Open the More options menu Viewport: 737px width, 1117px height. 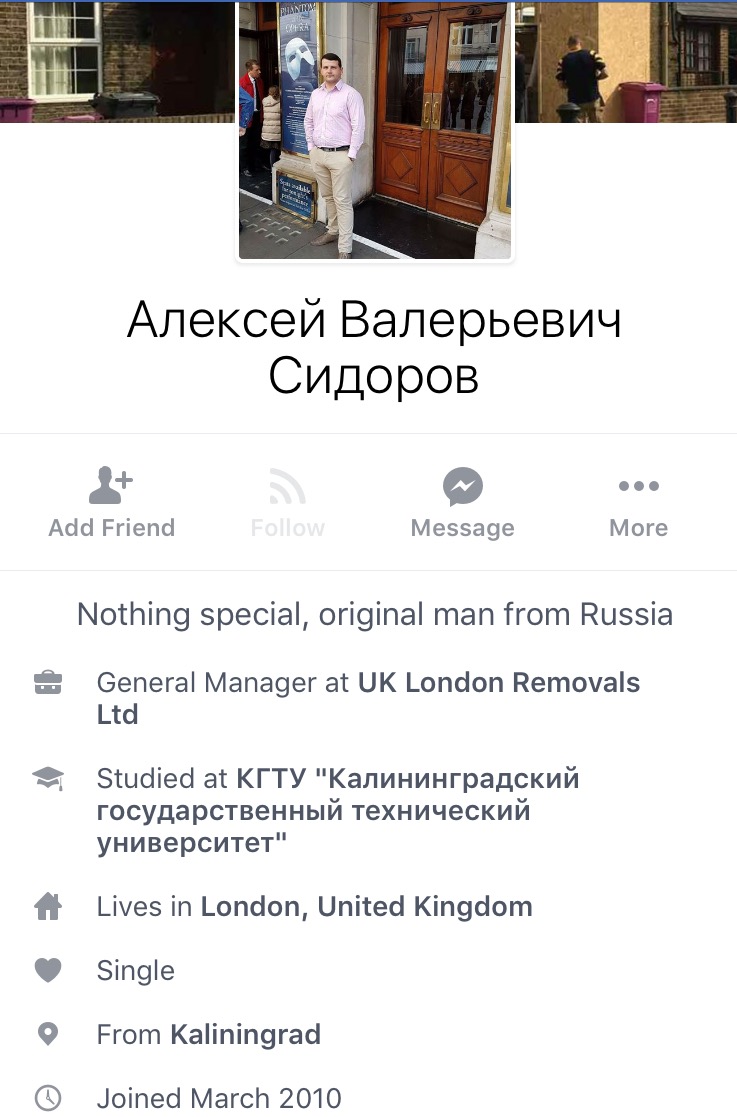click(x=638, y=503)
